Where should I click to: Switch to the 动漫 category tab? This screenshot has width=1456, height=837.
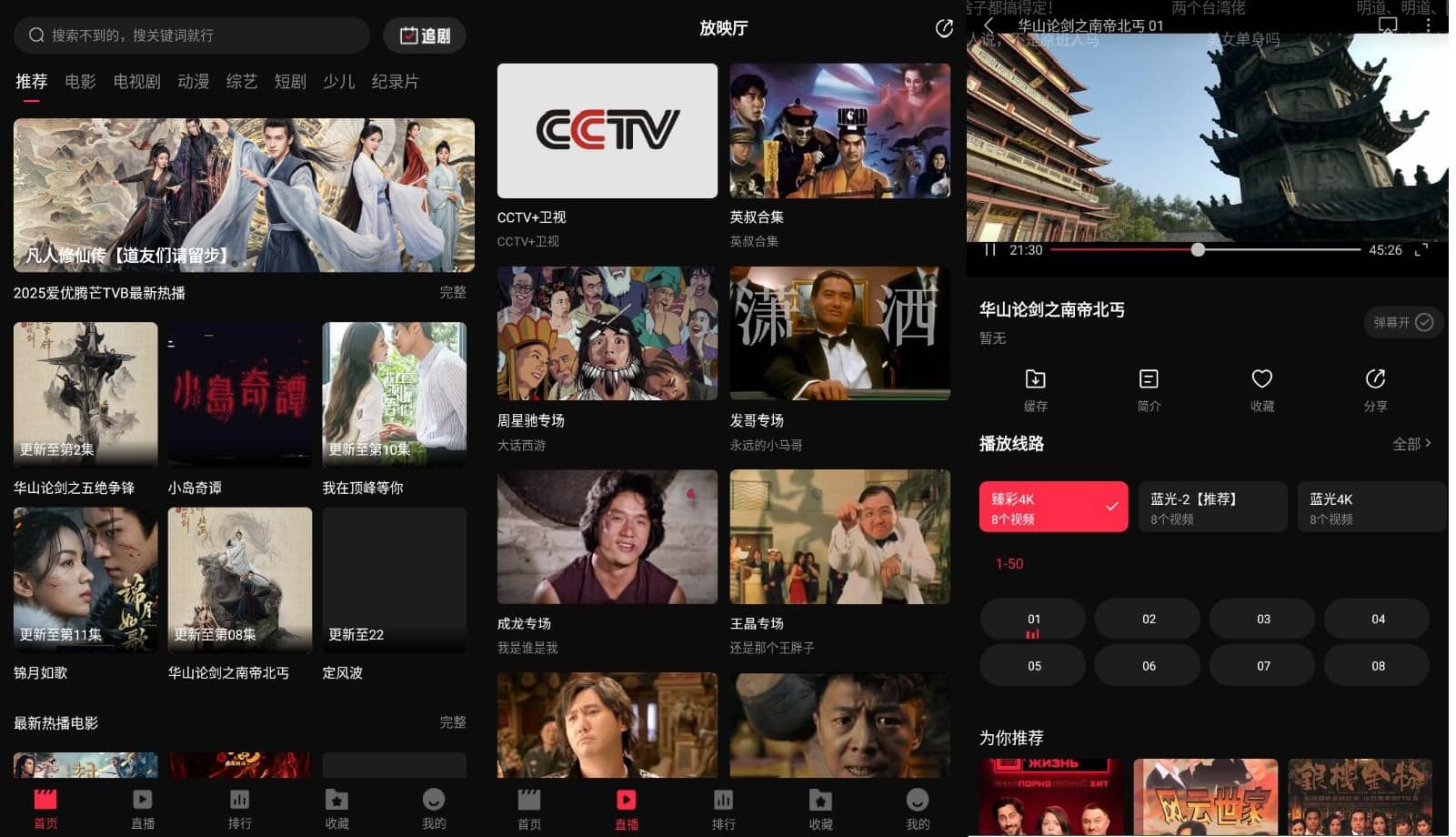pyautogui.click(x=193, y=82)
